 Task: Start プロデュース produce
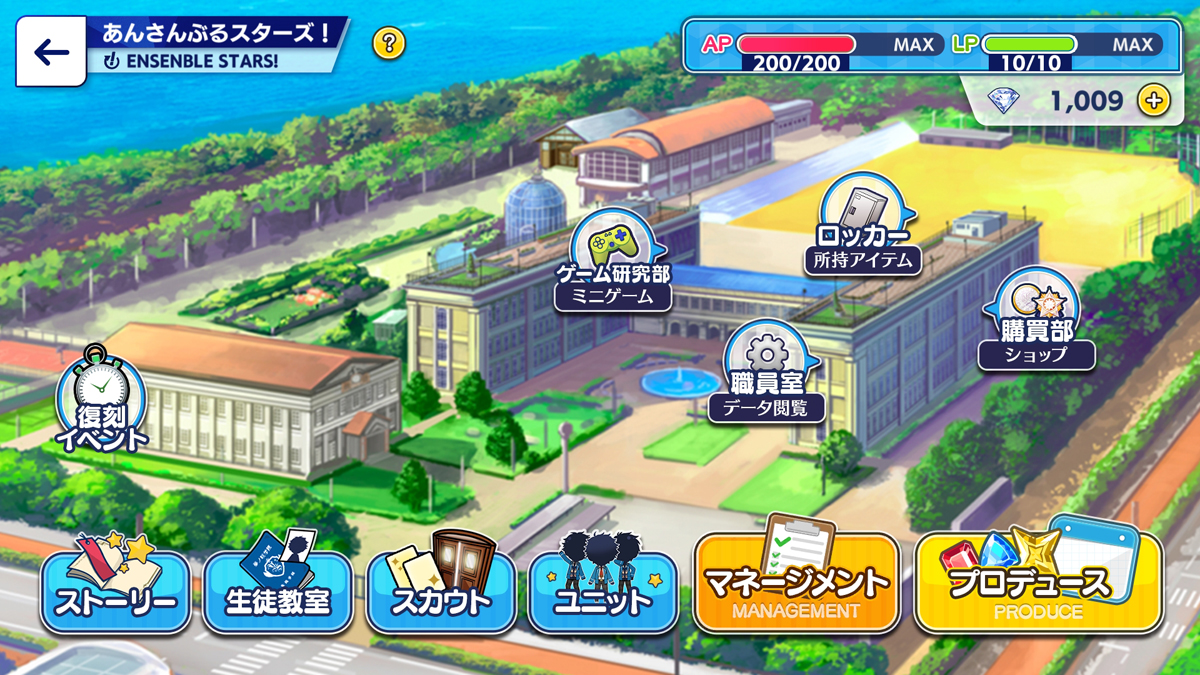point(1038,583)
